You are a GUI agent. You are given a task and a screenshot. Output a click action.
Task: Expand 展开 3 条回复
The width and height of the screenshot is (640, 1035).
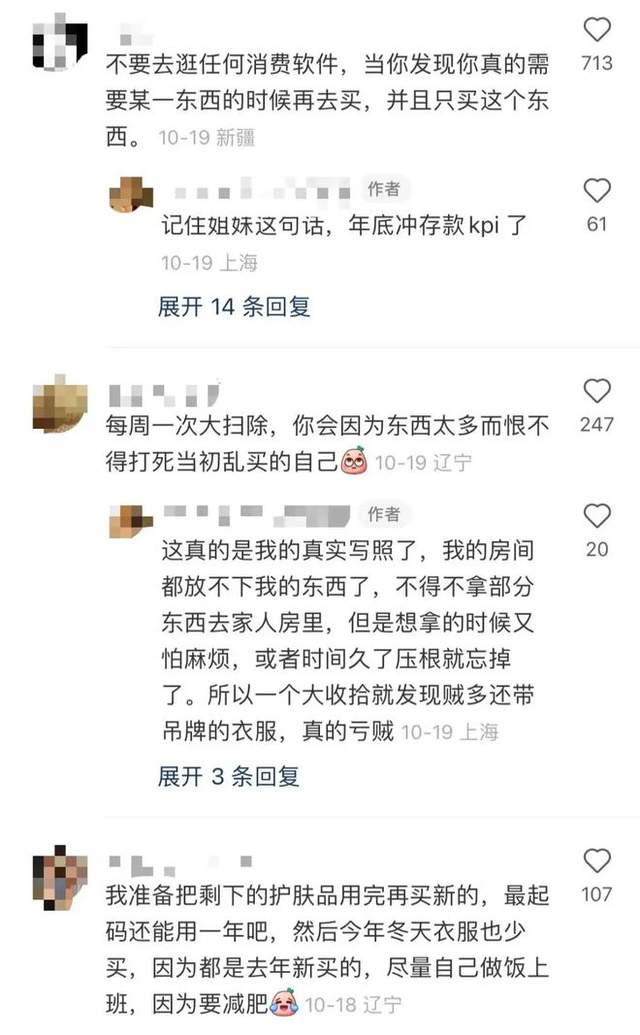coord(228,775)
